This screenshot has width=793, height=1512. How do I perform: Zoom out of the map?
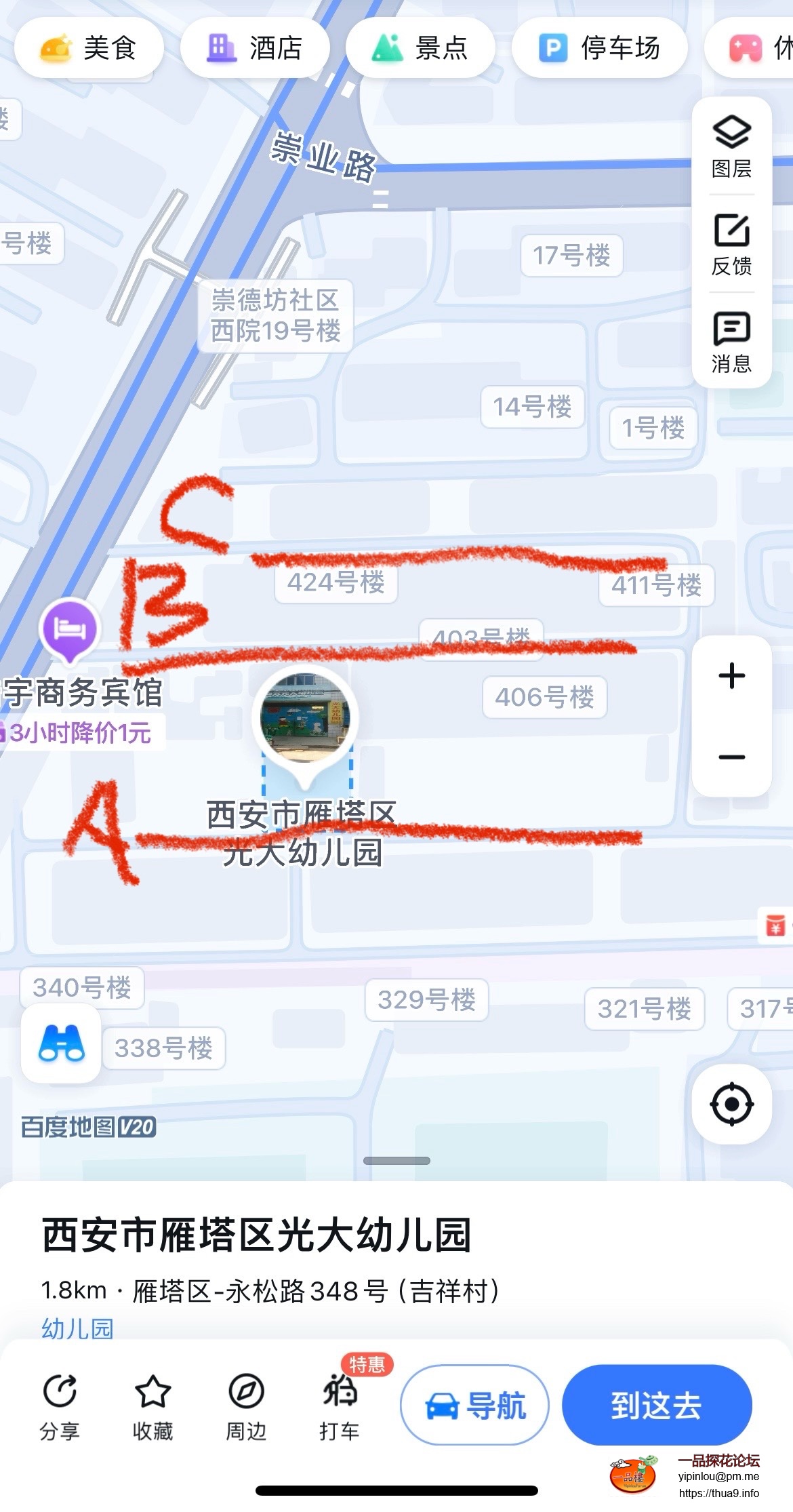(731, 757)
